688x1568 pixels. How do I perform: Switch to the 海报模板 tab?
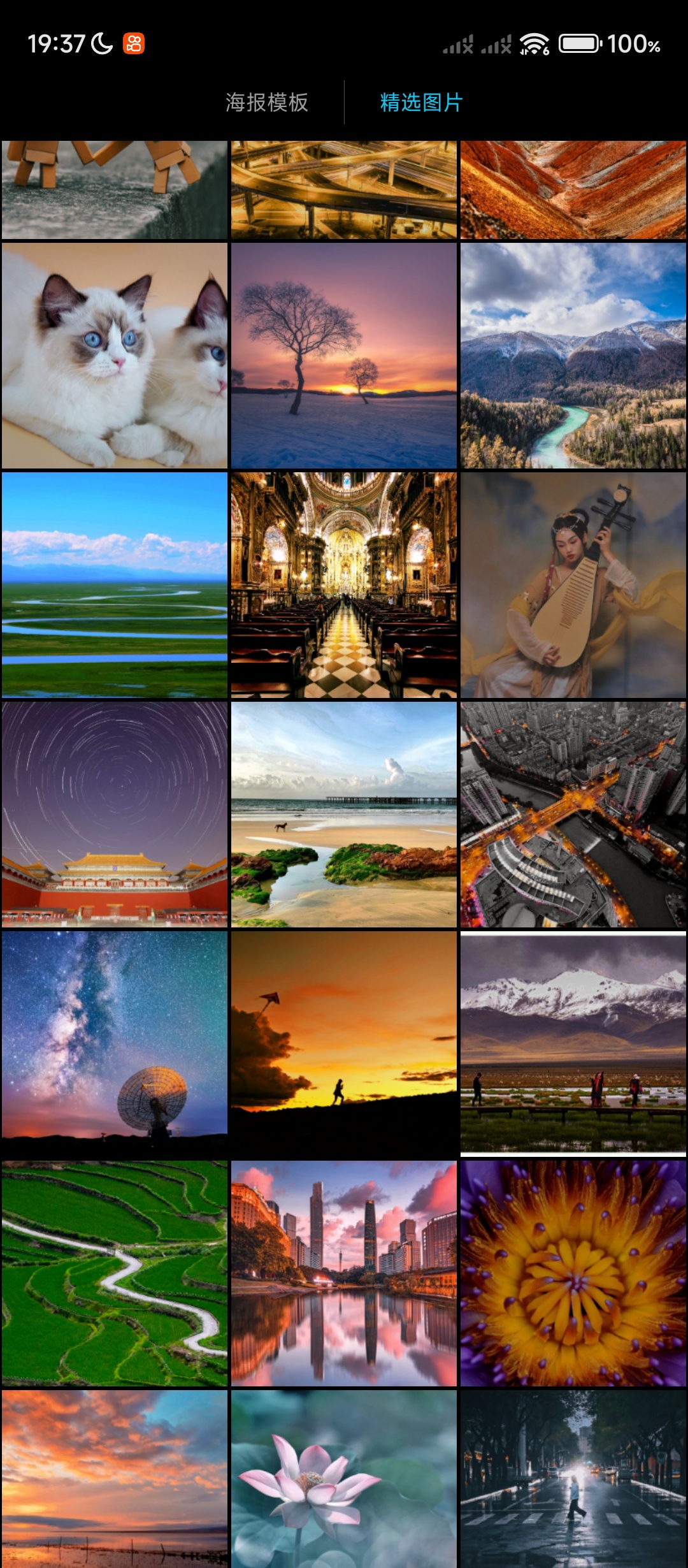[x=267, y=102]
